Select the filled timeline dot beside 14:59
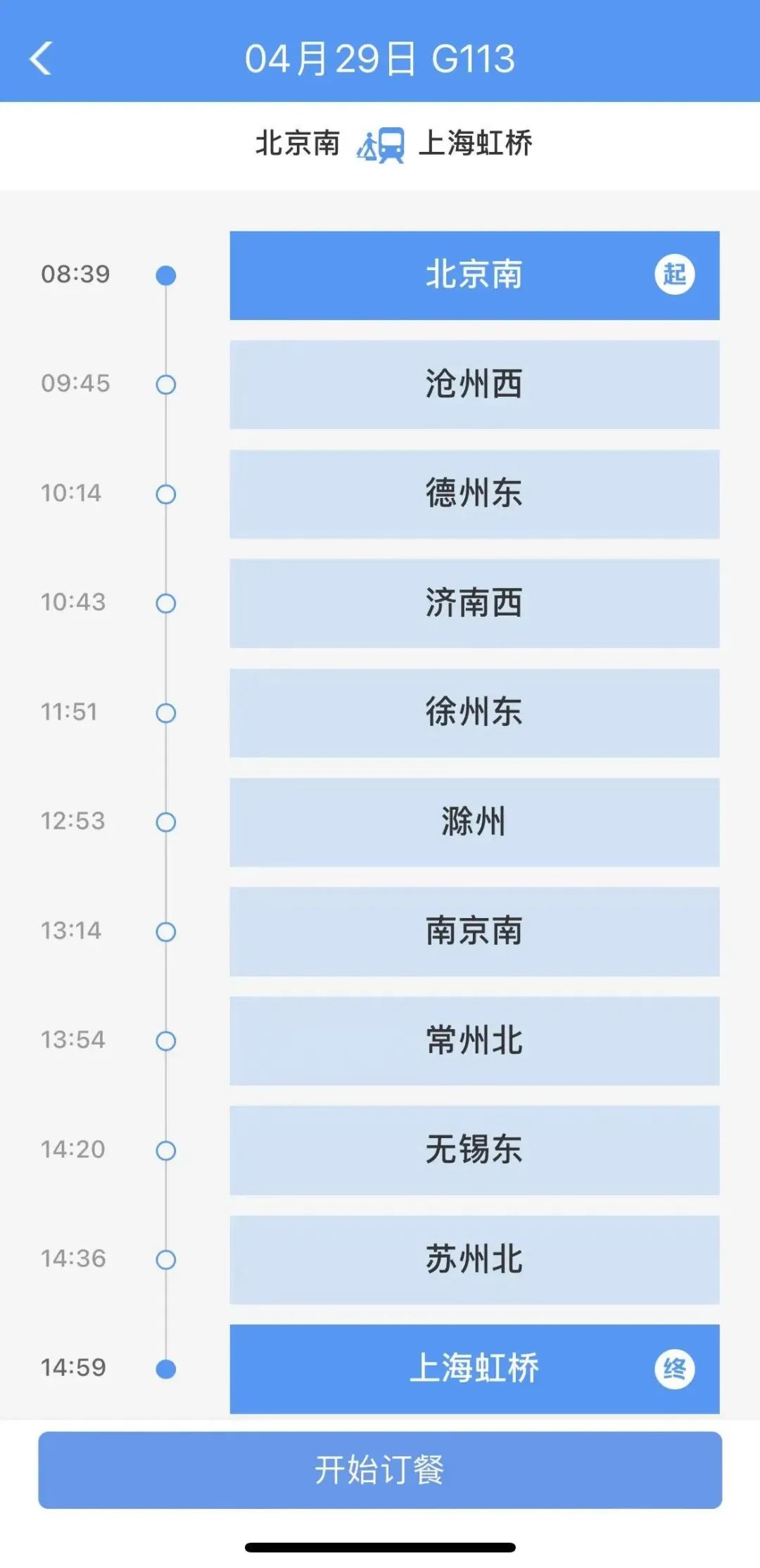This screenshot has width=760, height=1568. [166, 1369]
